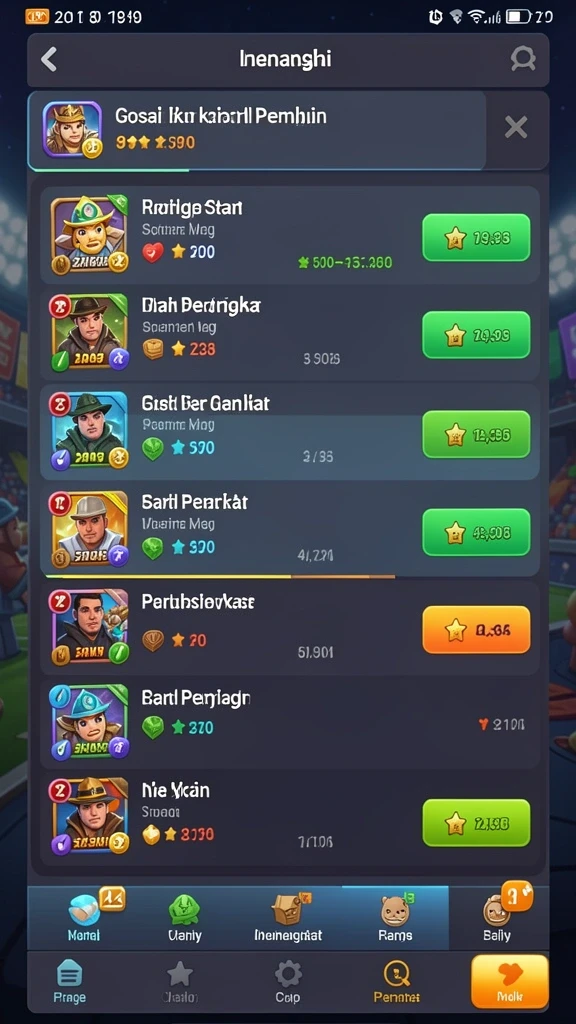Open Prrage in the bottom navigation
This screenshot has height=1024, width=576.
(x=69, y=983)
